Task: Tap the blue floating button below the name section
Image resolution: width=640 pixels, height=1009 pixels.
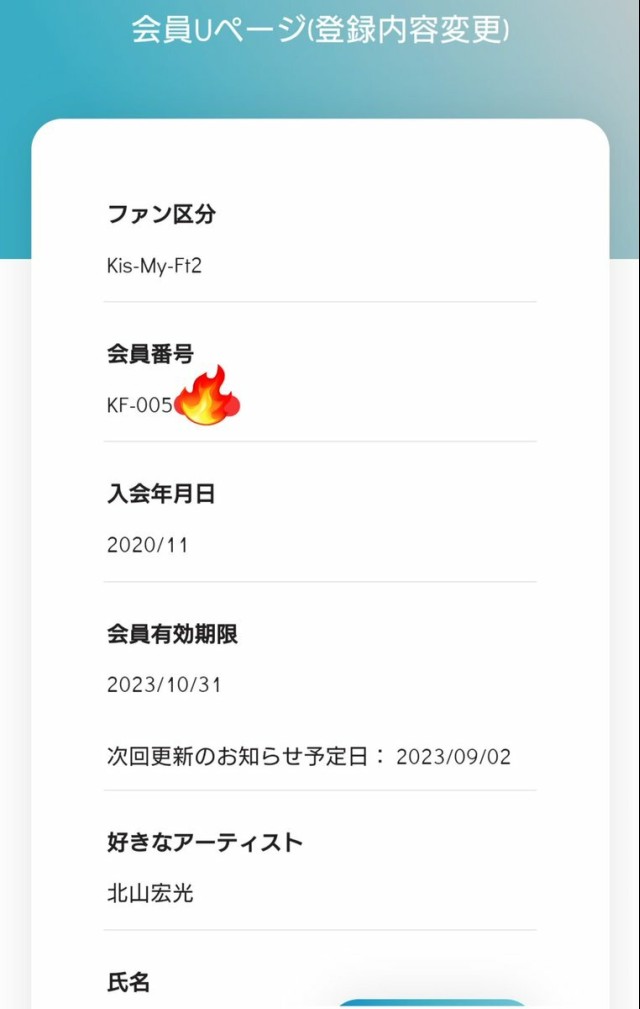Action: [432, 1003]
